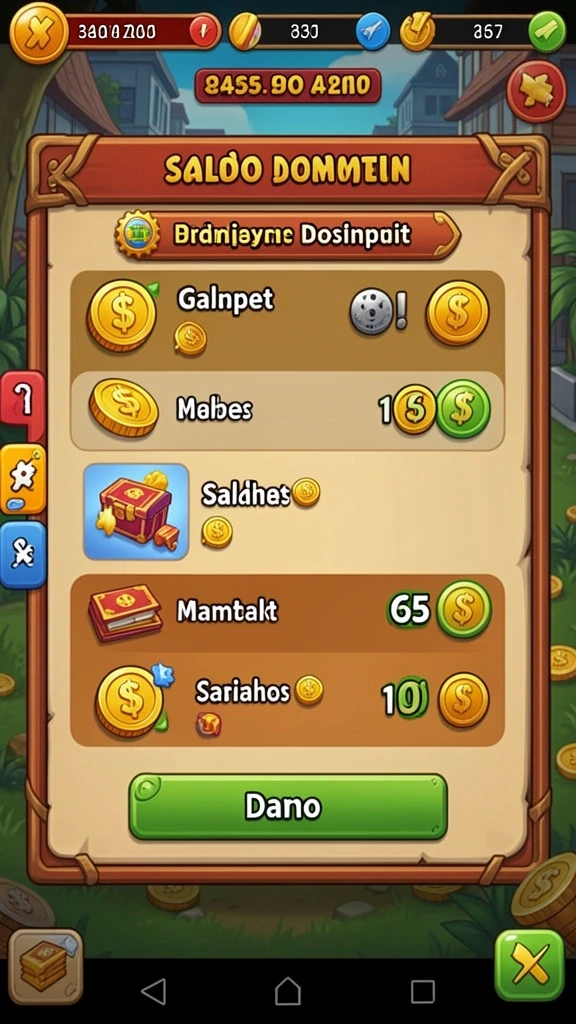Select the Mabes row
Viewport: 576px width, 1024px height.
coord(287,409)
